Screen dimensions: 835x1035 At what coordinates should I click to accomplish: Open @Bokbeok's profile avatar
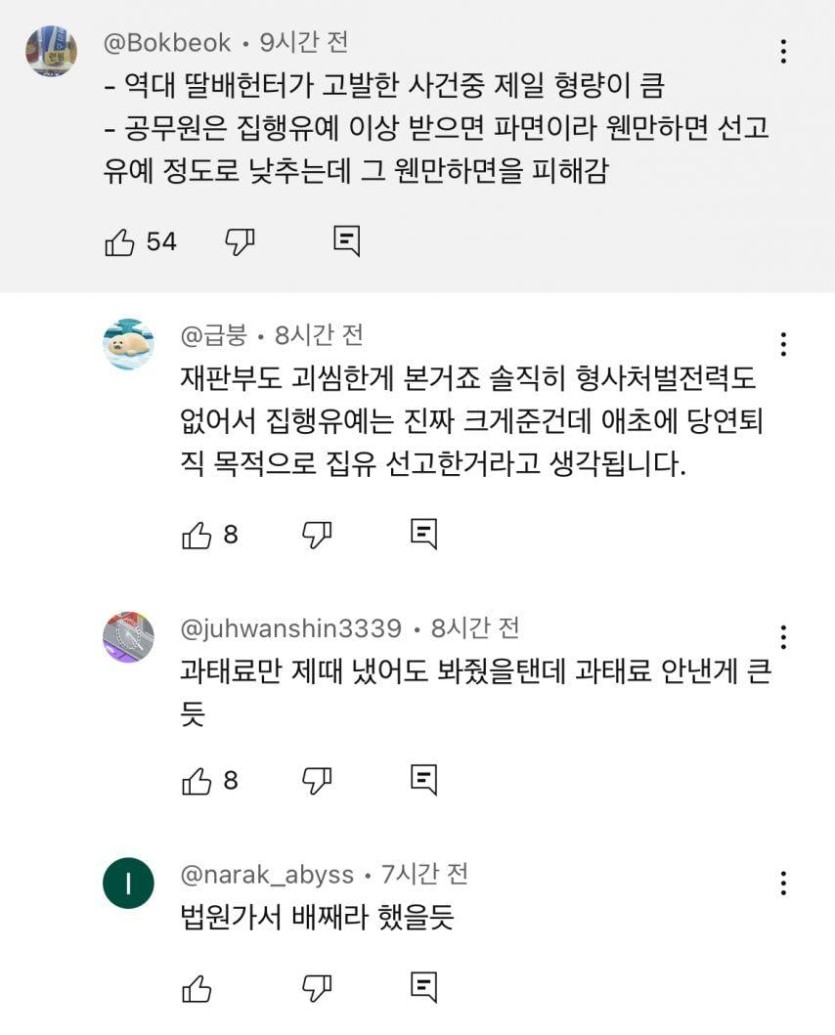pos(51,51)
